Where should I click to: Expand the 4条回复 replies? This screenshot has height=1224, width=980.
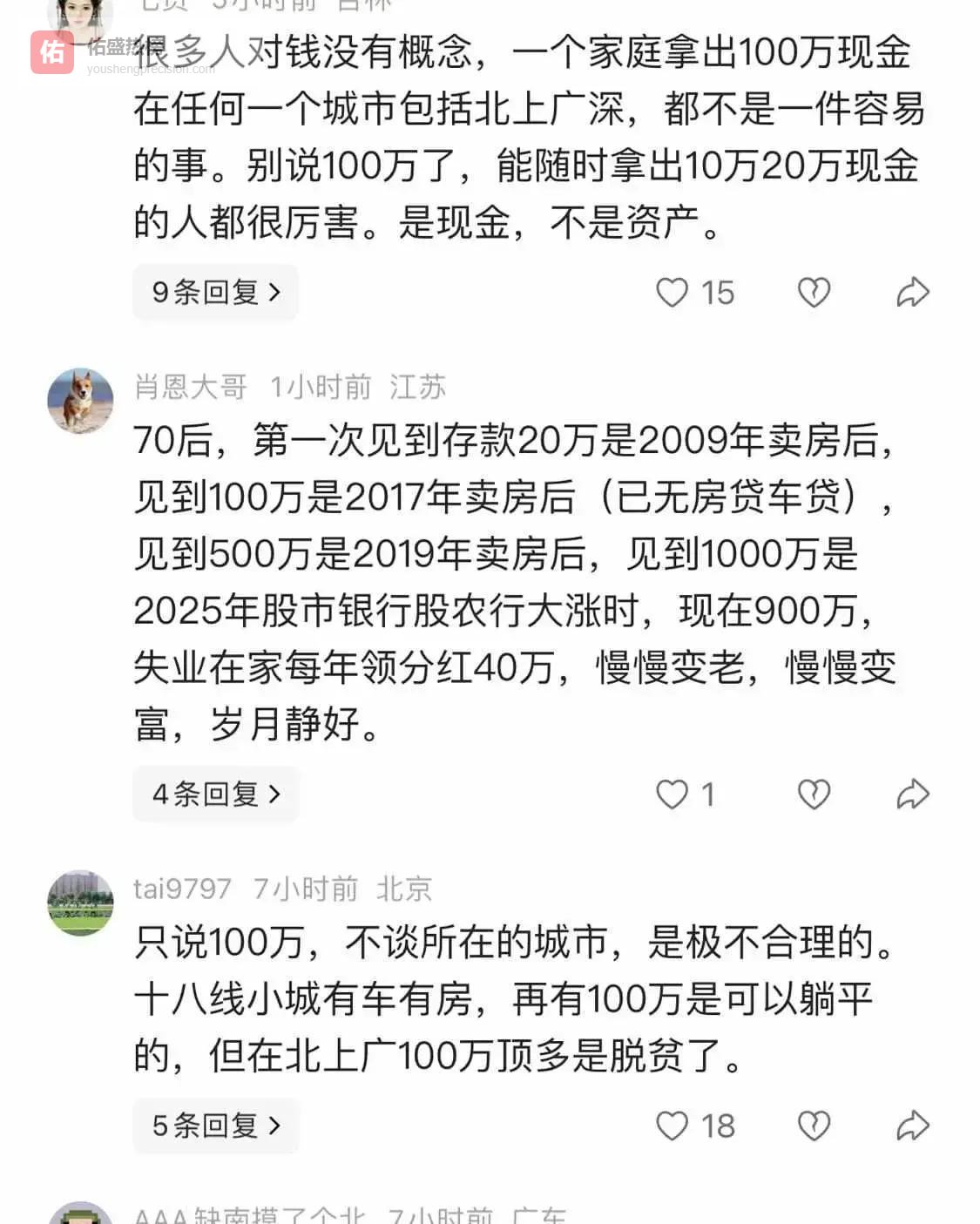(215, 794)
